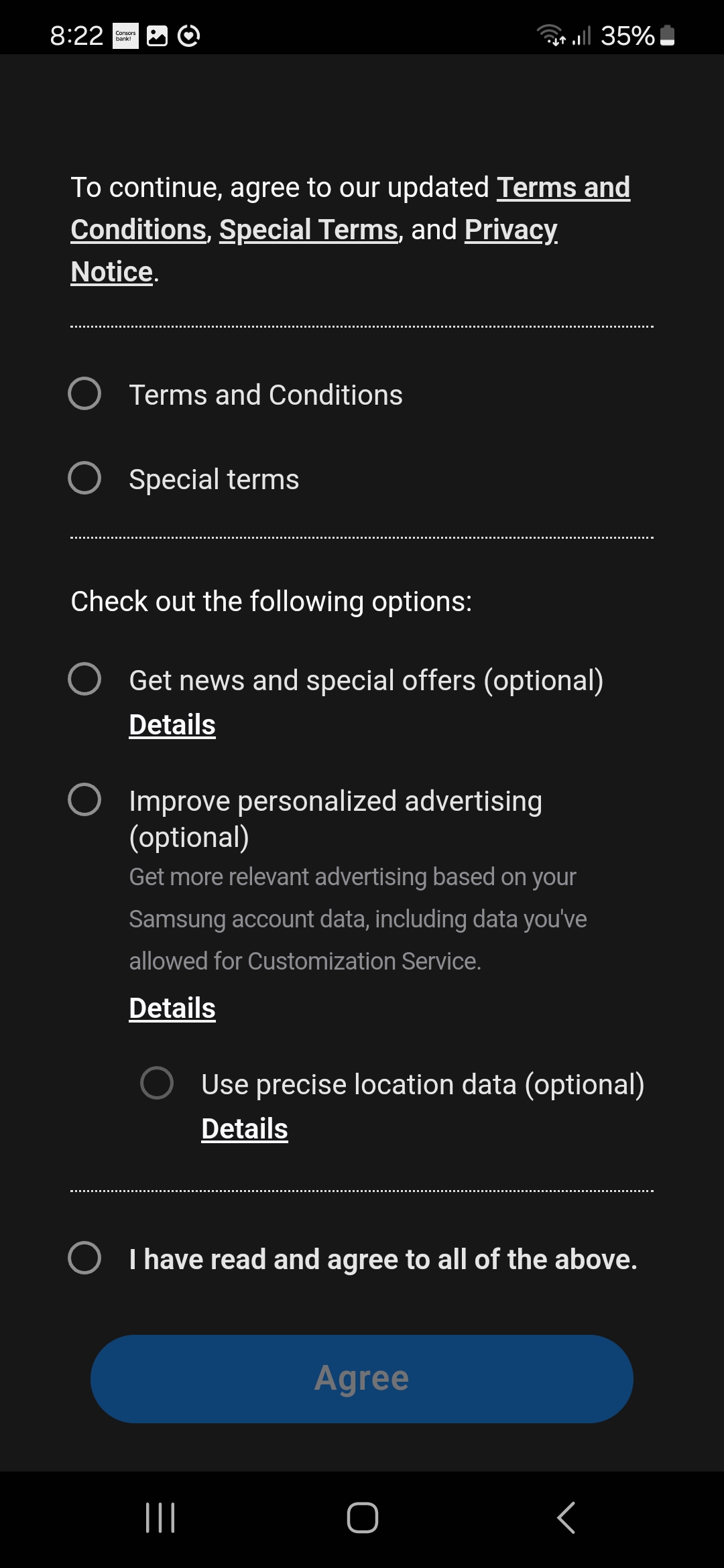Go to the home screen
Image resolution: width=724 pixels, height=1568 pixels.
(362, 1518)
